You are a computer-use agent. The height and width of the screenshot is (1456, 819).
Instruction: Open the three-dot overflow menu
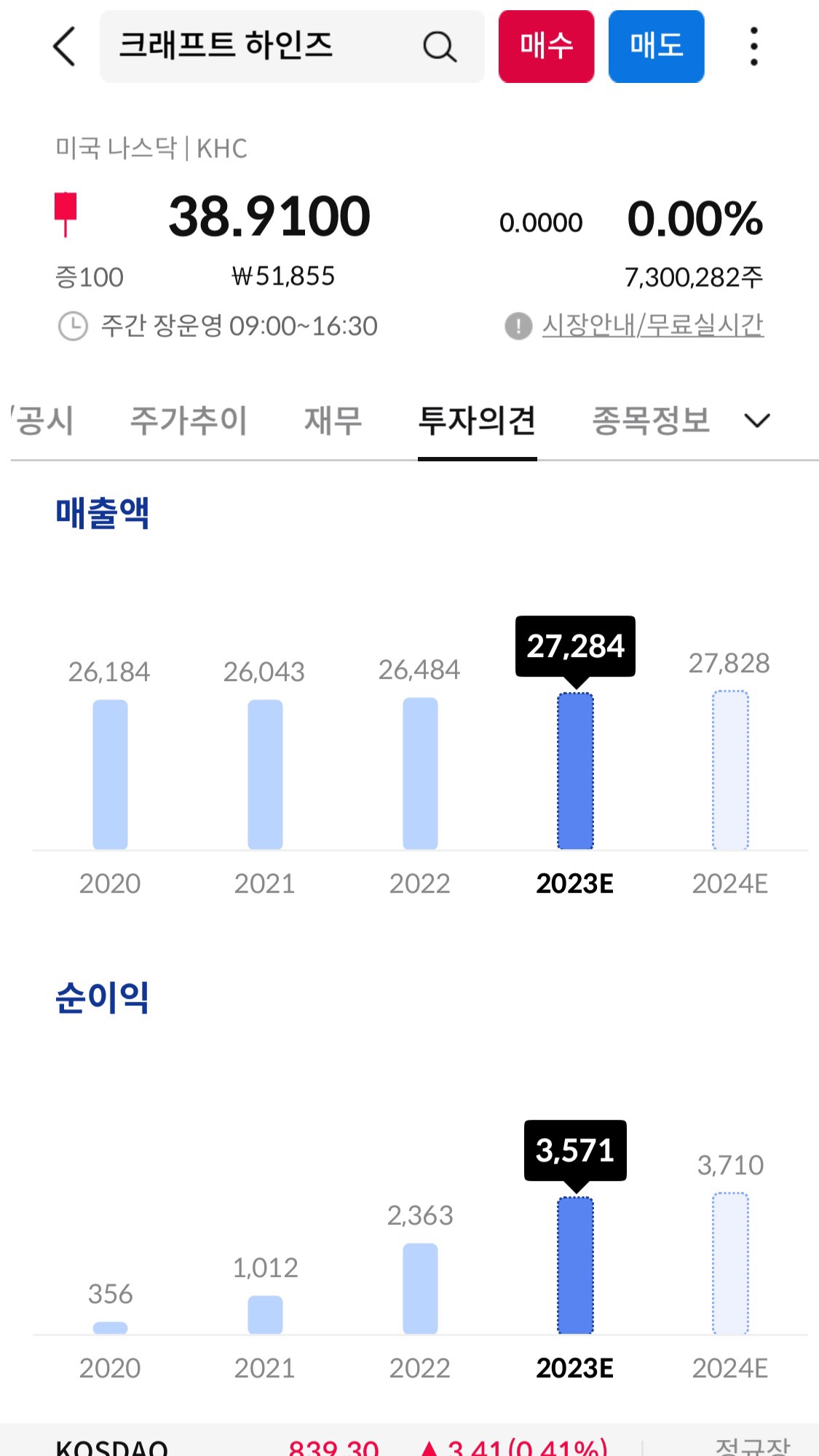755,47
